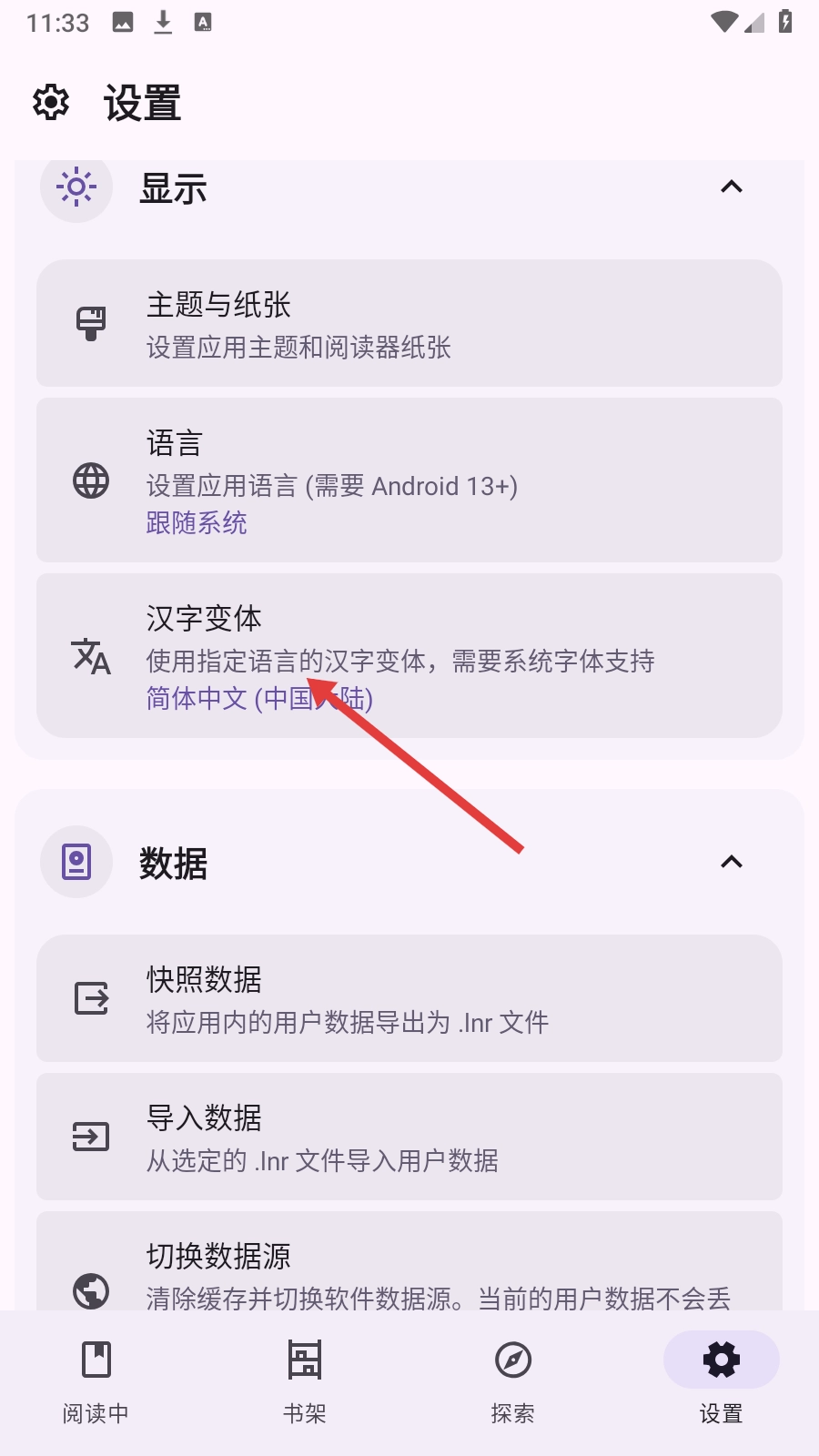
Task: Switch to the 探索 tab
Action: [x=513, y=1380]
